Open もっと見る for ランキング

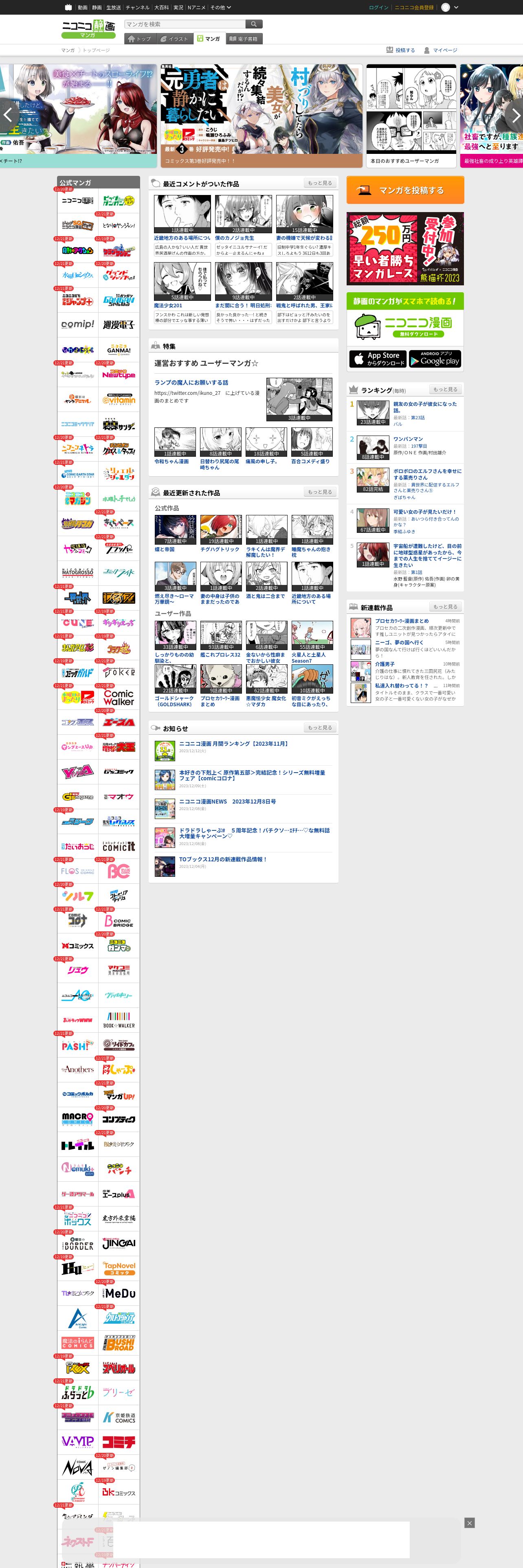tap(445, 390)
